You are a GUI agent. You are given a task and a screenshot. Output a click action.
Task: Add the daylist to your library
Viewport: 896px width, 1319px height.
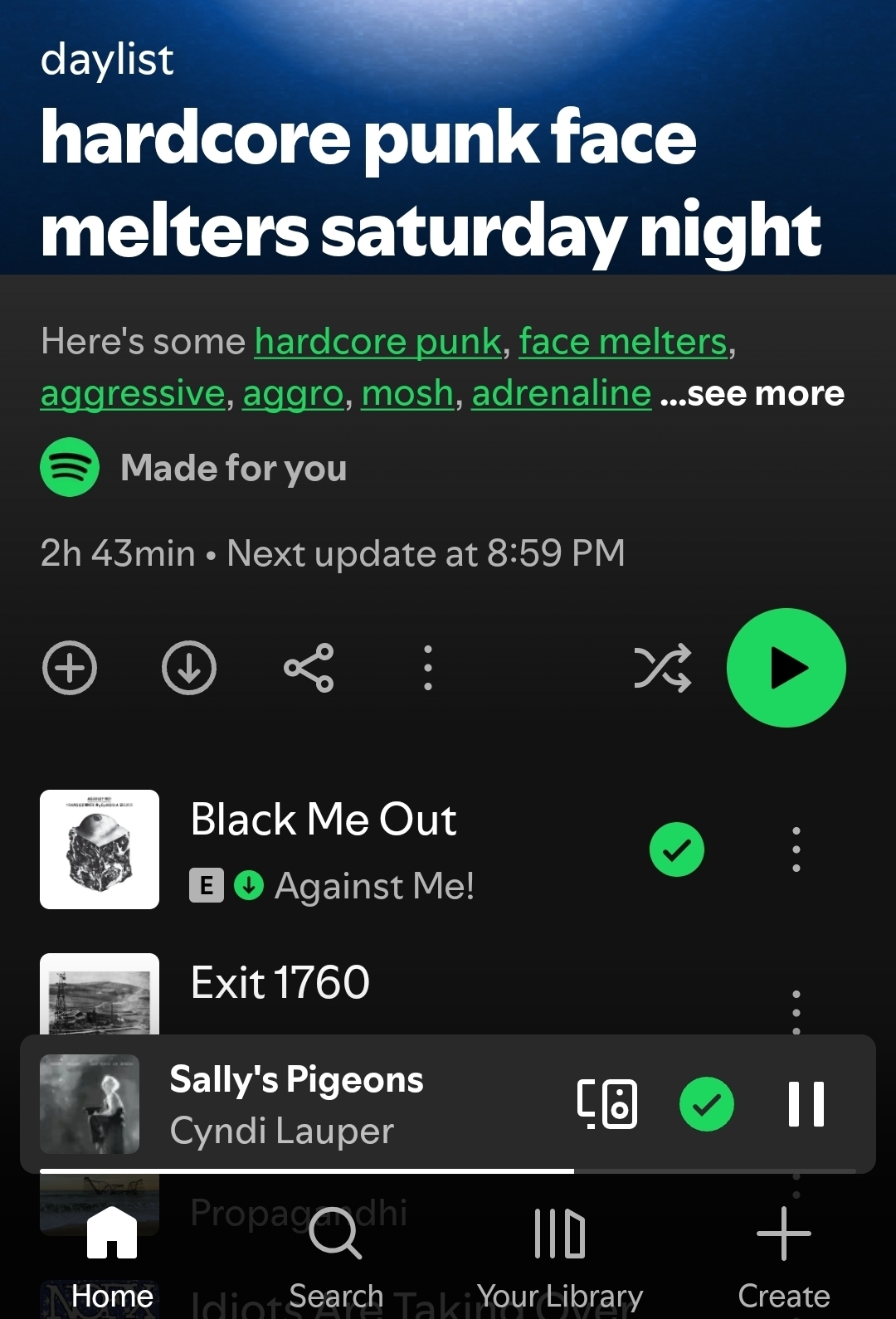tap(70, 668)
